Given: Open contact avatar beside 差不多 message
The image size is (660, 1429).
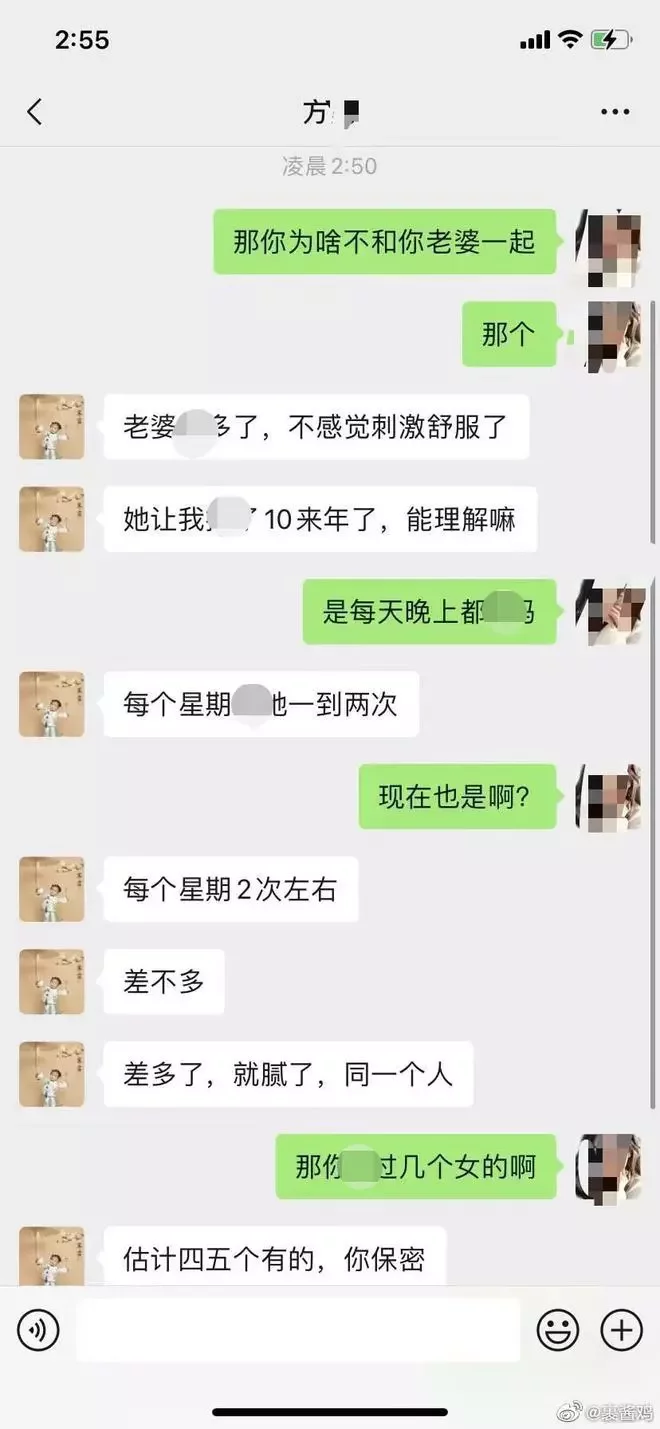Looking at the screenshot, I should pyautogui.click(x=52, y=981).
